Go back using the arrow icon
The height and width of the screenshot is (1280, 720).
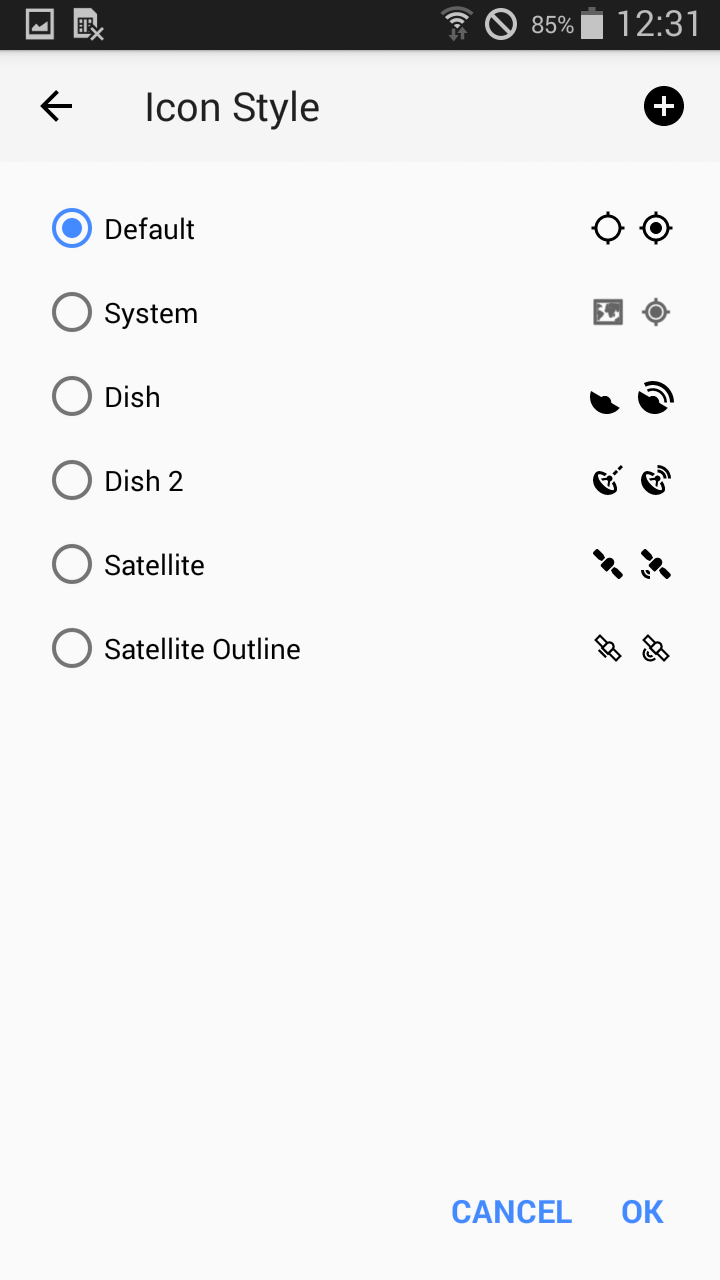click(56, 106)
